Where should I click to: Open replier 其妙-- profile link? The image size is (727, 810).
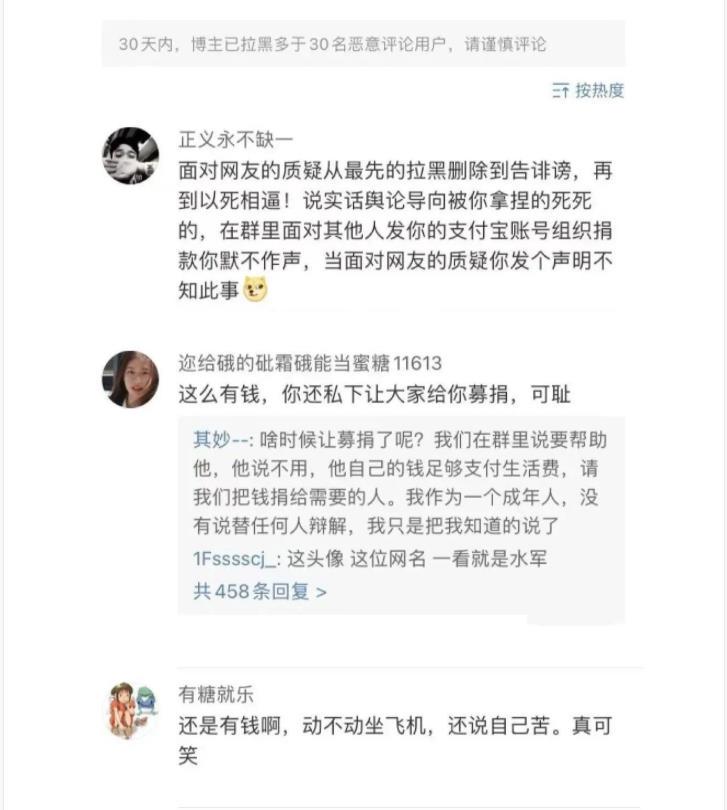coord(222,440)
